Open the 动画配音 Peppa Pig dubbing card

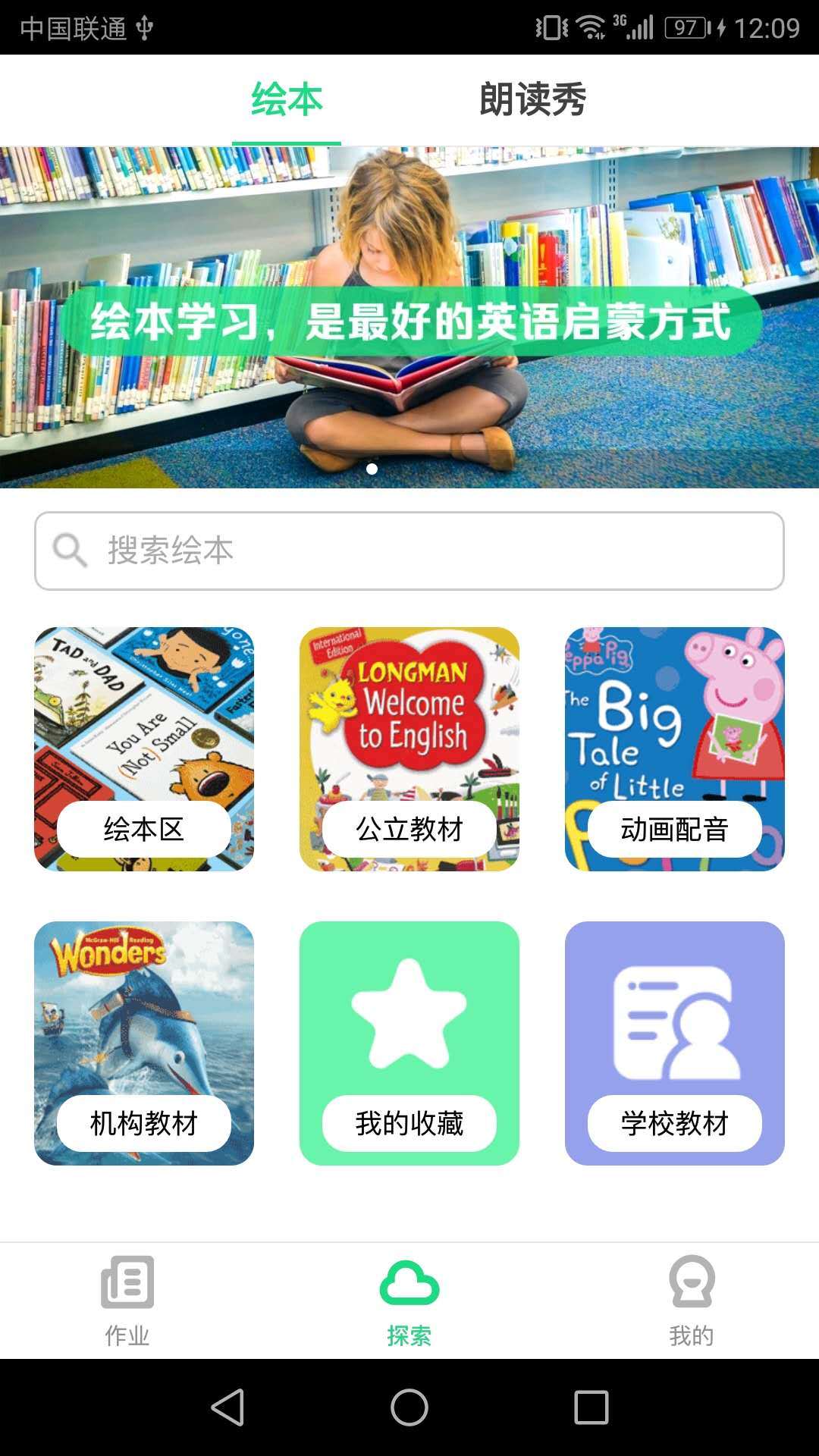673,747
